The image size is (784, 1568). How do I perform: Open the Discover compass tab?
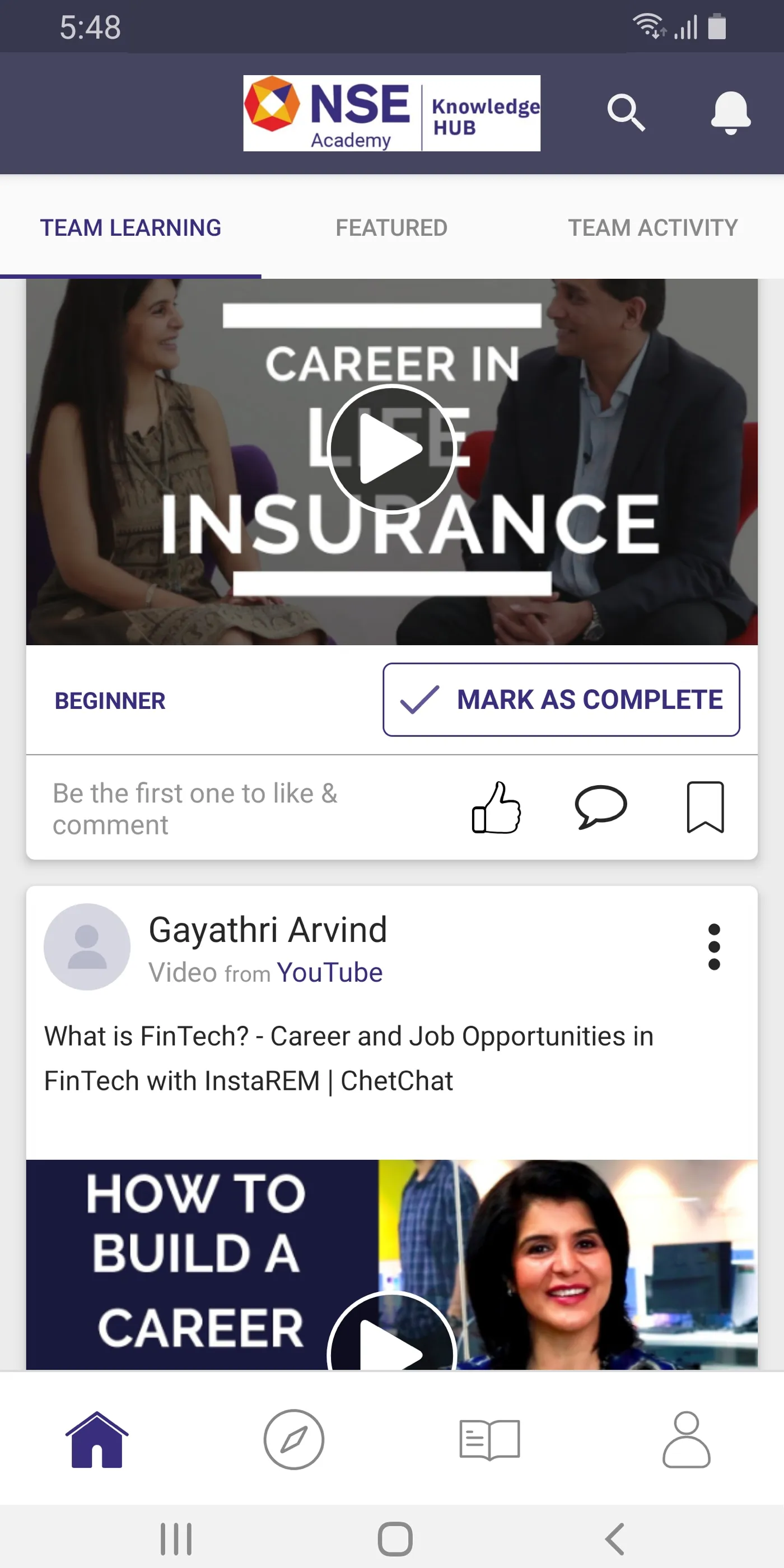pyautogui.click(x=293, y=1440)
